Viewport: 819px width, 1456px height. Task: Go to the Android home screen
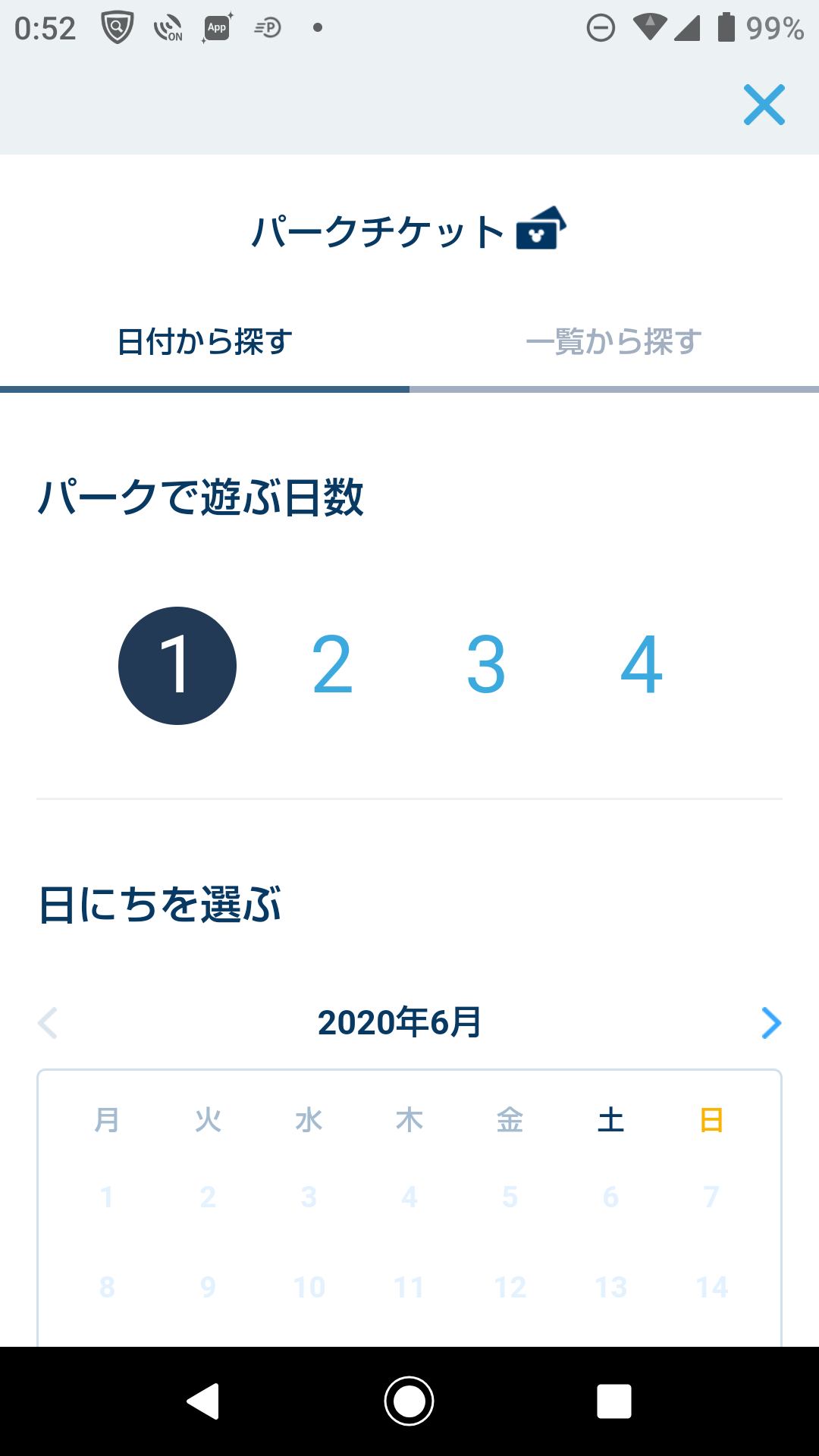tap(409, 1401)
